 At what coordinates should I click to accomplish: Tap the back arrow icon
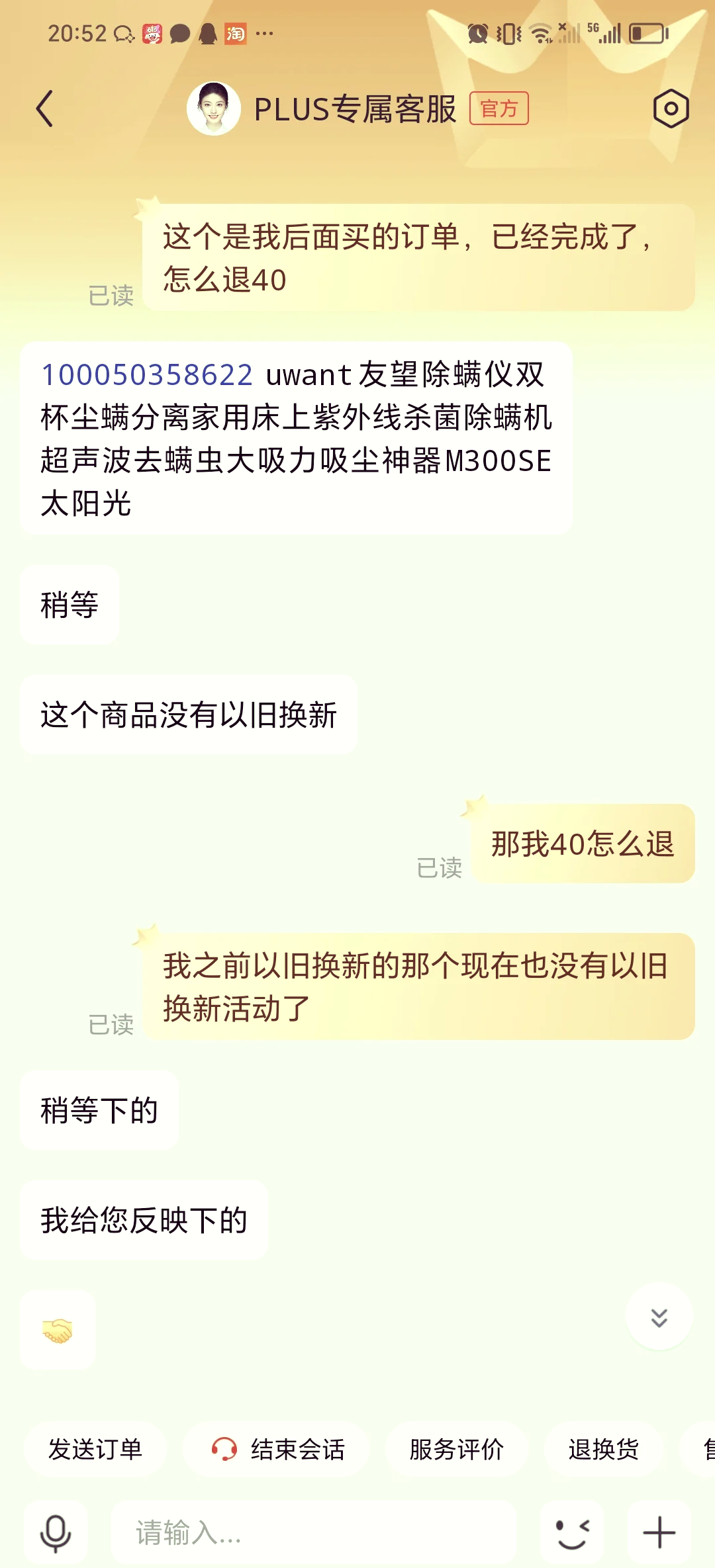click(46, 108)
